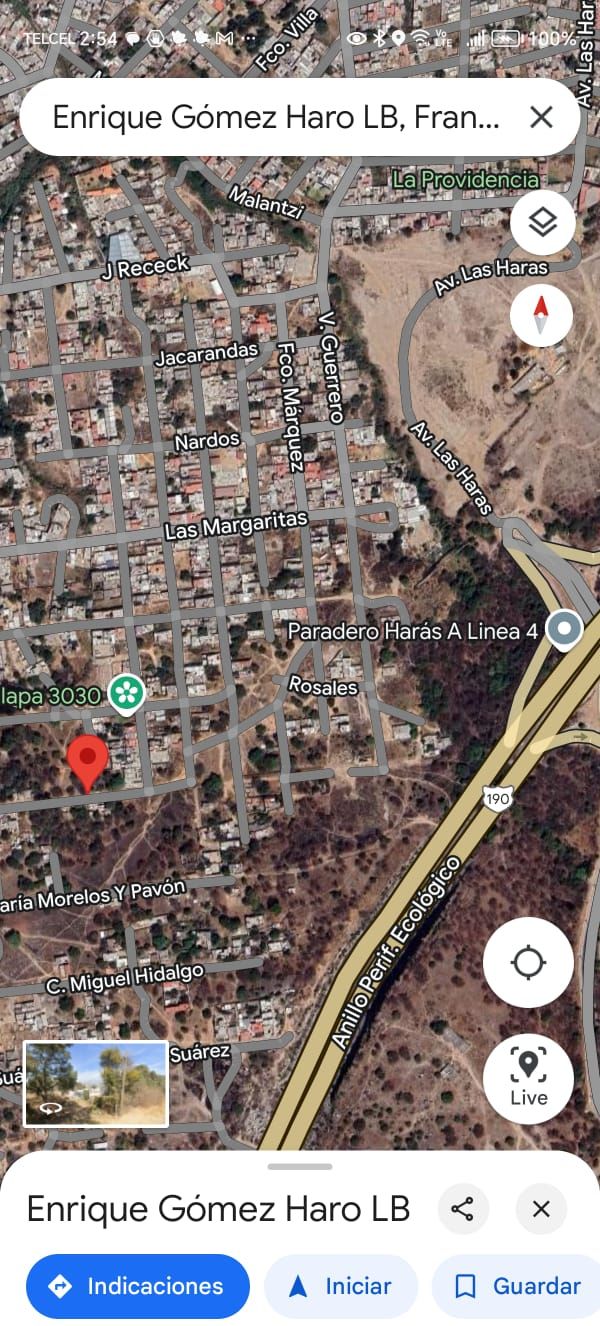The height and width of the screenshot is (1326, 600).
Task: Expand the place sheet using its handle
Action: click(300, 1166)
